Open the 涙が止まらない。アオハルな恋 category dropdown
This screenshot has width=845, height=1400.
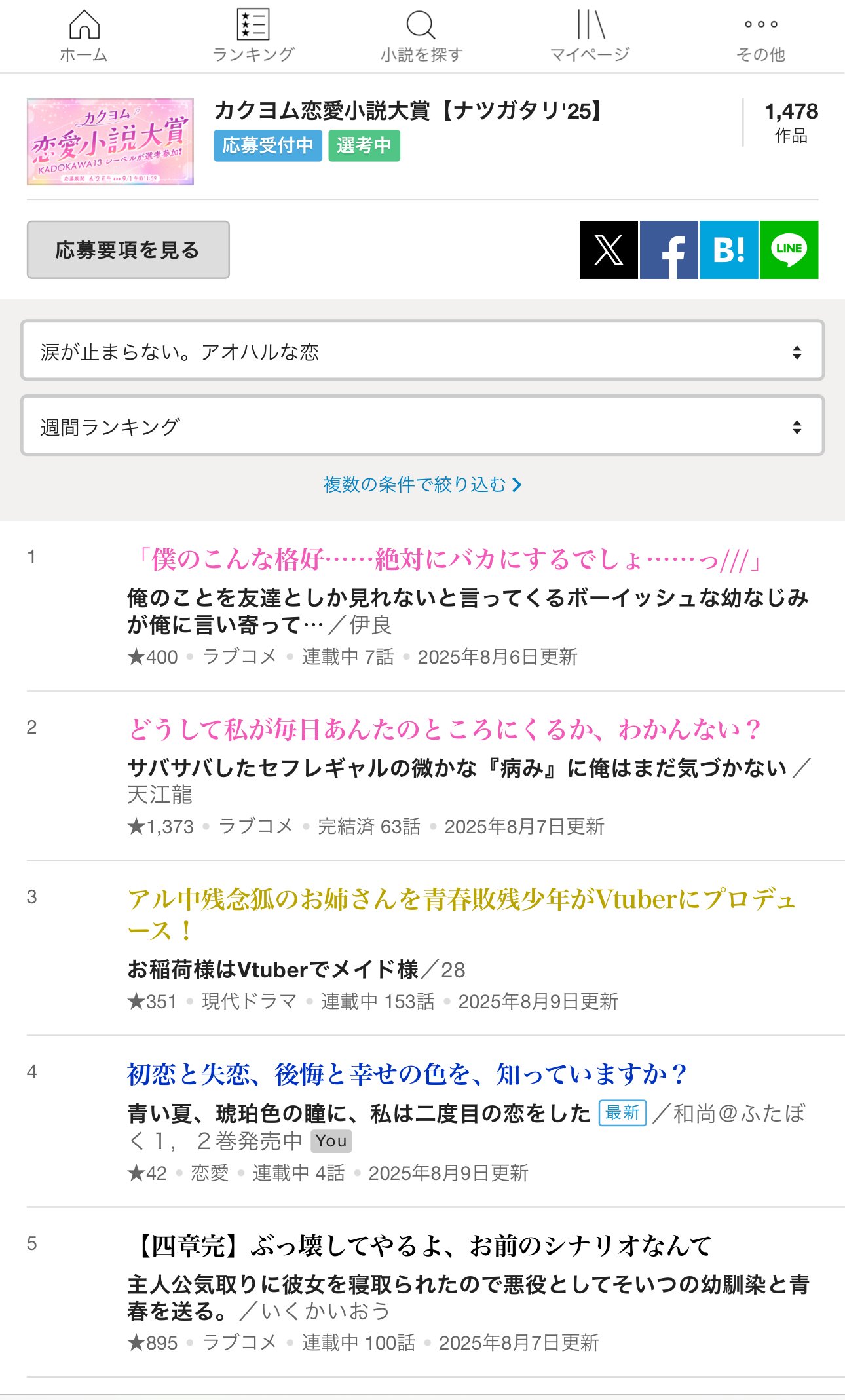click(423, 351)
